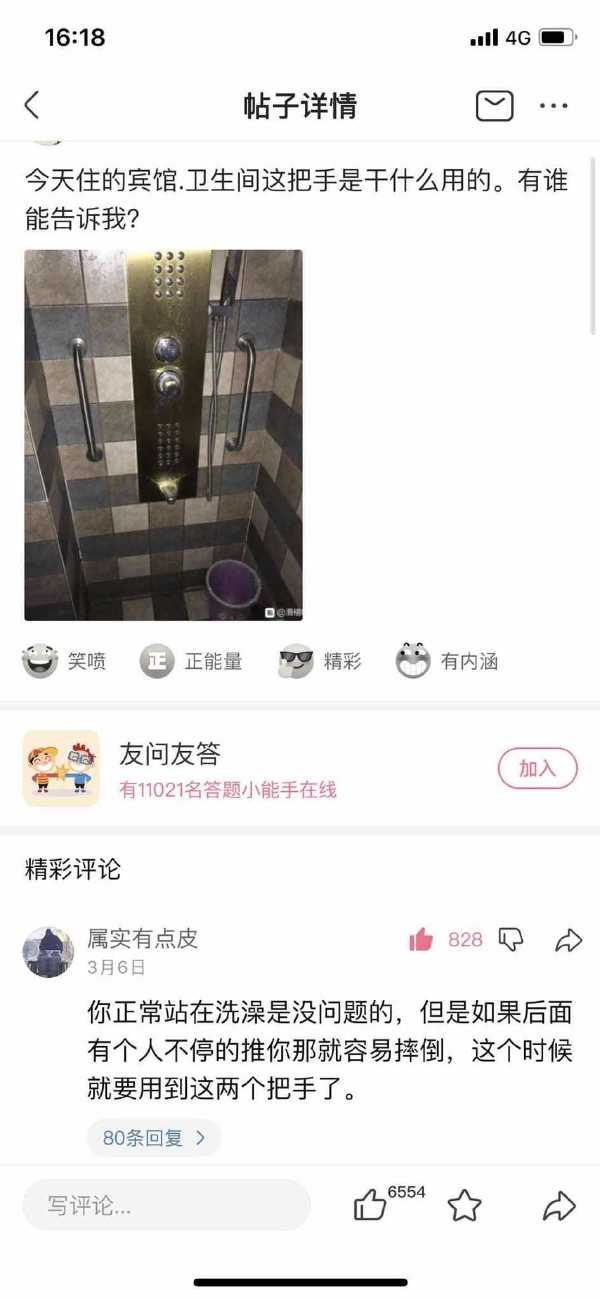Image resolution: width=600 pixels, height=1299 pixels.
Task: Expand the 80条回复 replies
Action: click(154, 1137)
